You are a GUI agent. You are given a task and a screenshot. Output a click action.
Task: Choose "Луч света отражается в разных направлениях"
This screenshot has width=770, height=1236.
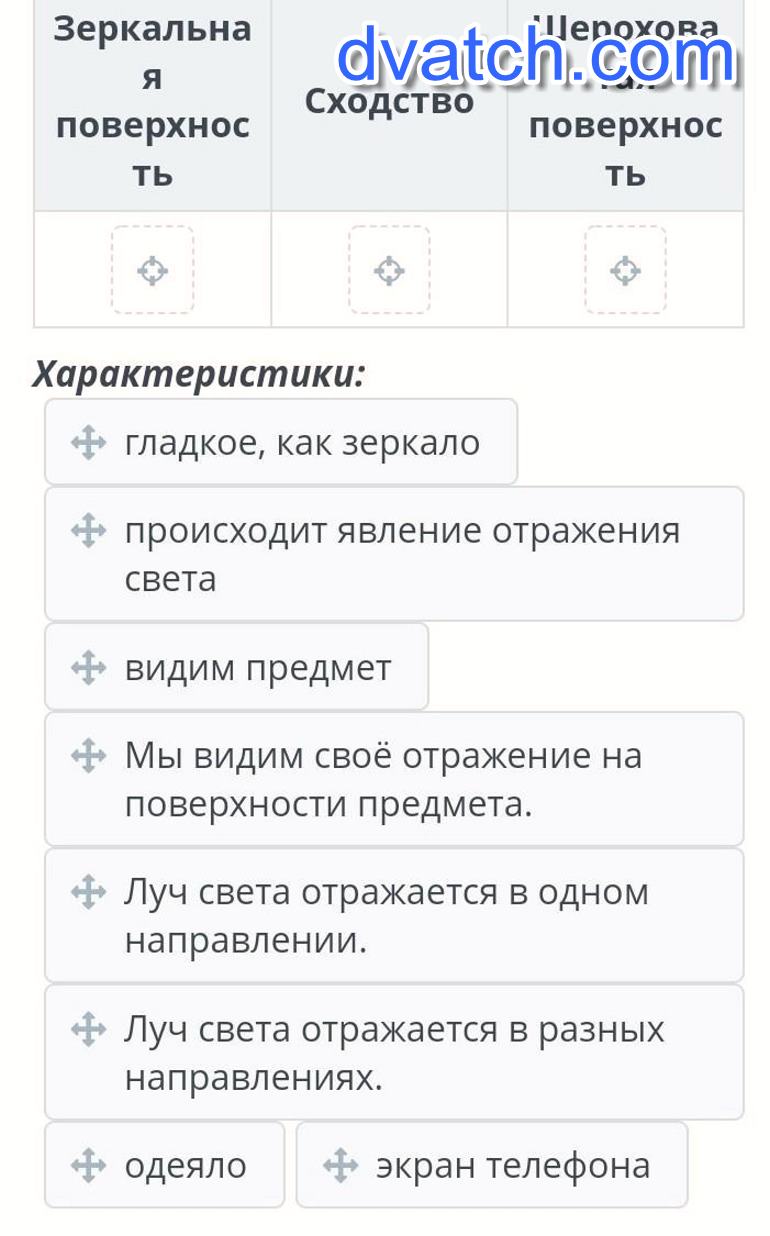tap(394, 1052)
